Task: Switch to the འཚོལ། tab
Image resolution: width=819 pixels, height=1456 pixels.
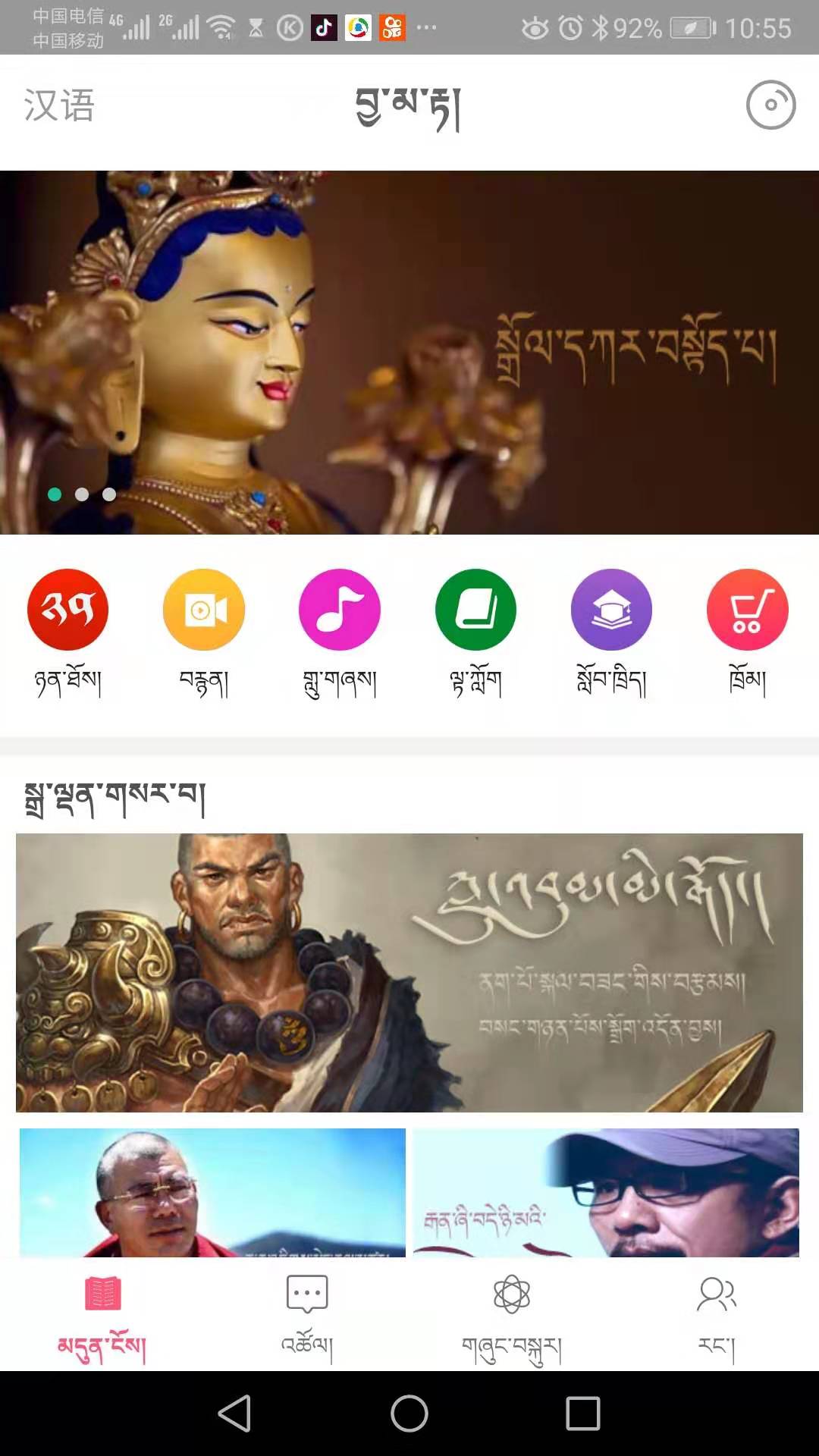Action: 306,1319
